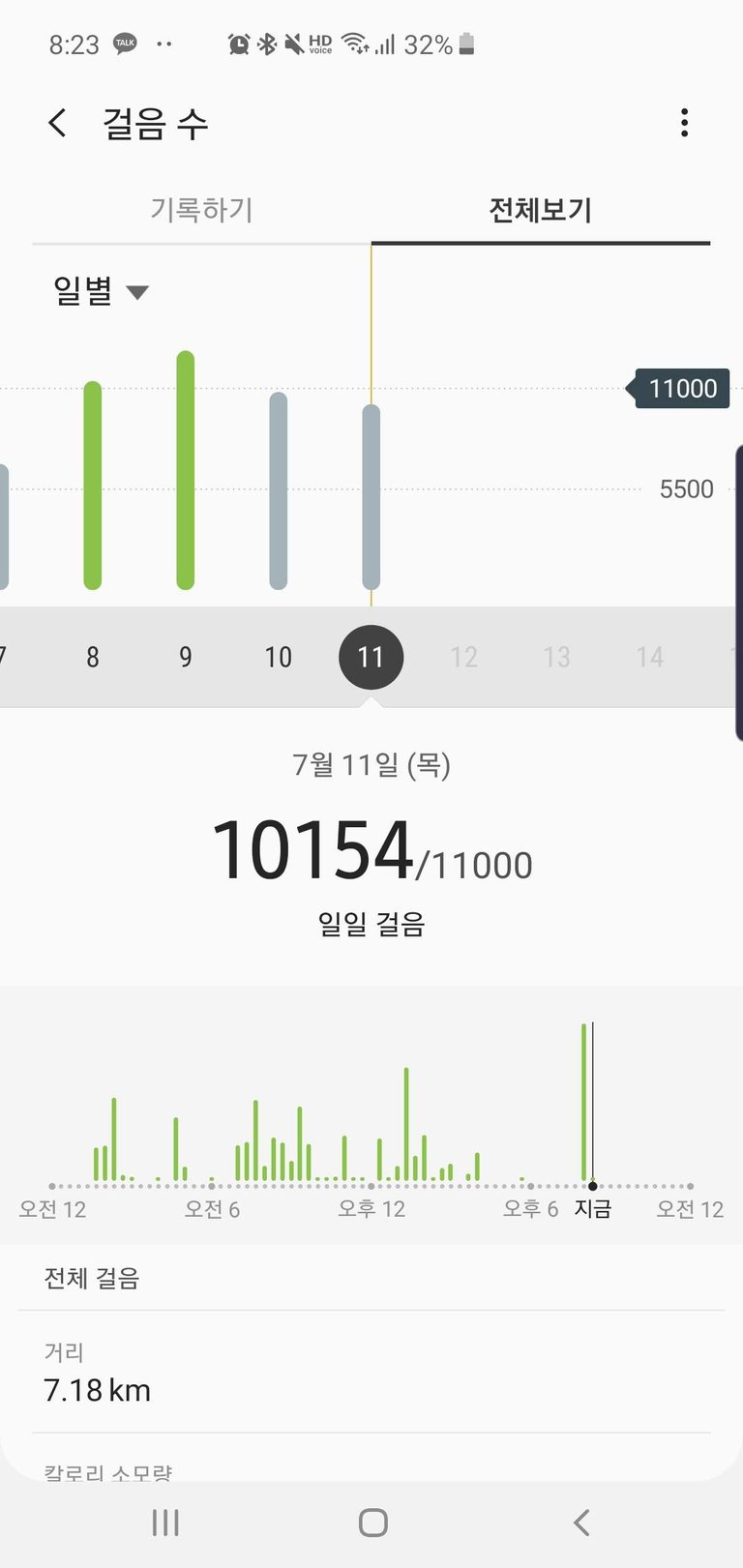
Task: Select day 9 on the date strip
Action: tap(186, 658)
